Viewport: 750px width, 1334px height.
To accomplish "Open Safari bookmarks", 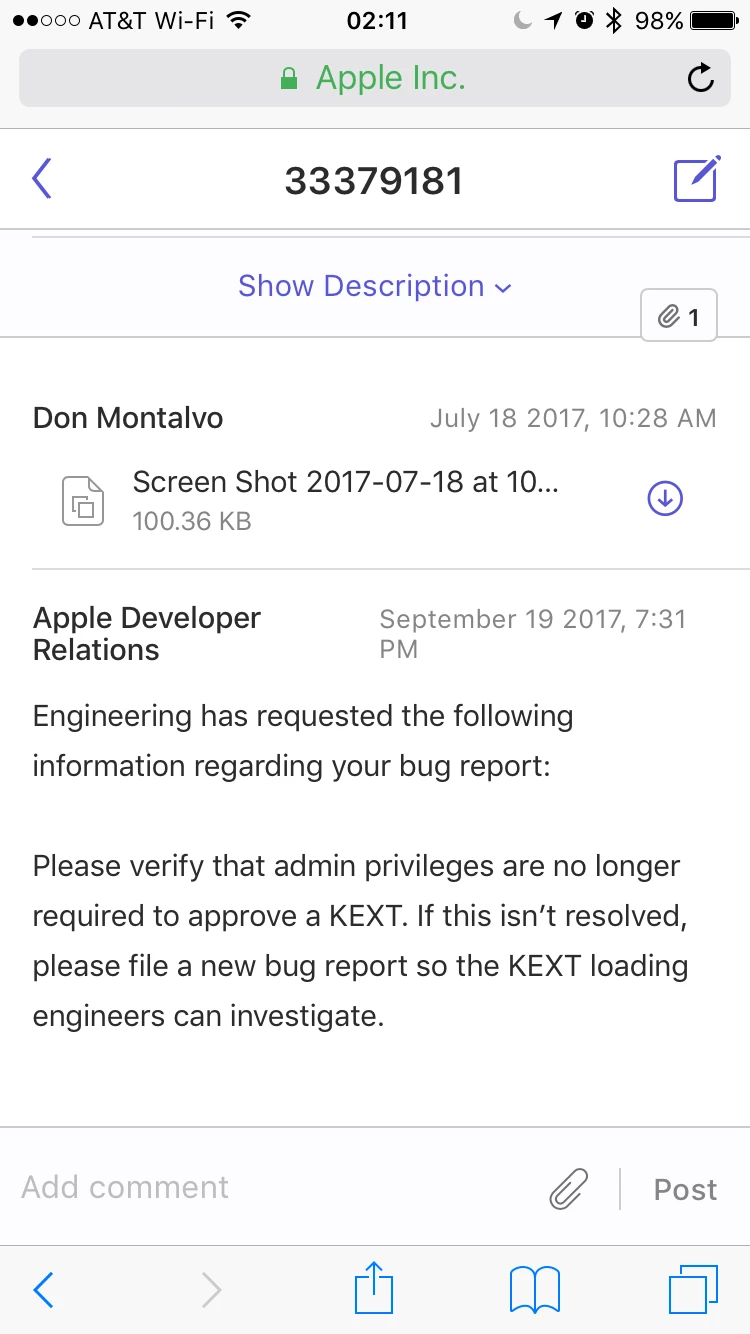I will (535, 1290).
